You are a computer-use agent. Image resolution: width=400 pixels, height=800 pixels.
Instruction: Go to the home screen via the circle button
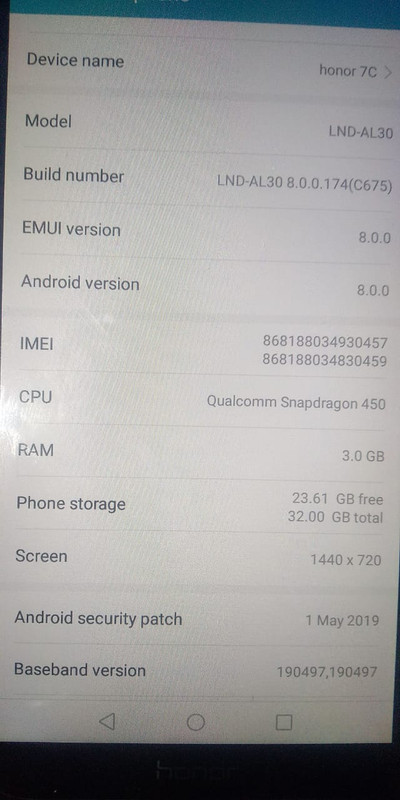(196, 722)
